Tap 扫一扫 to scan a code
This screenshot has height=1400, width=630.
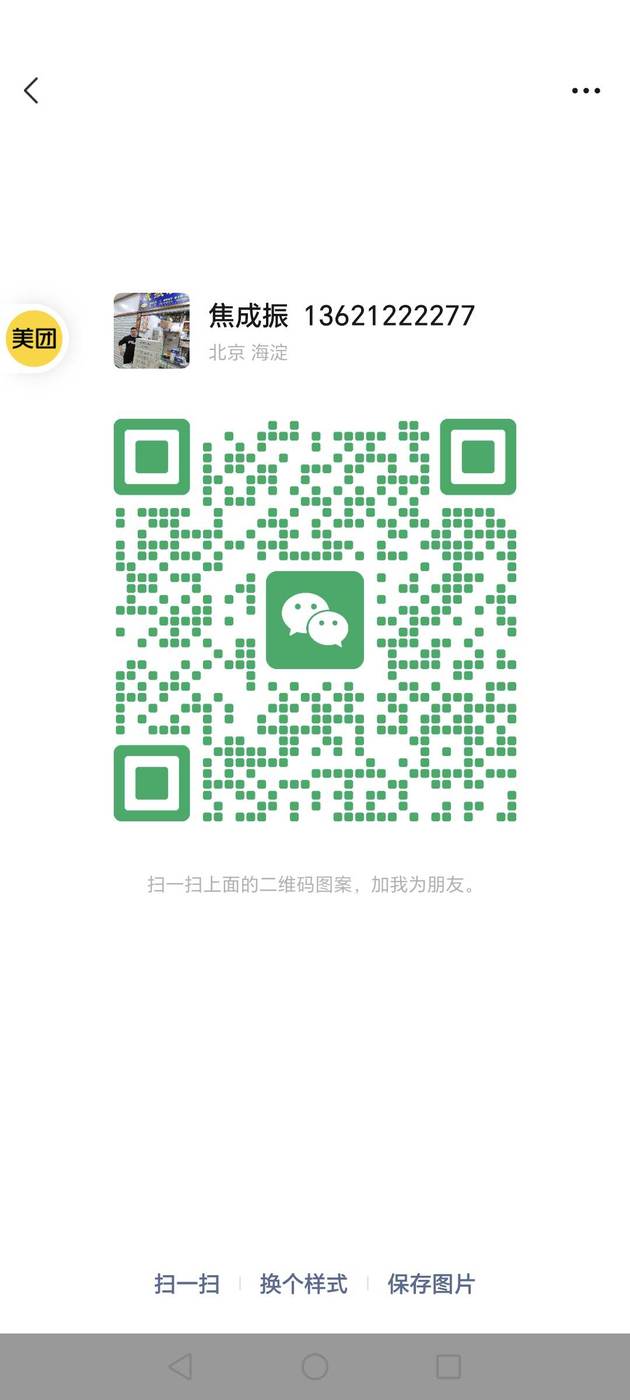click(187, 1284)
